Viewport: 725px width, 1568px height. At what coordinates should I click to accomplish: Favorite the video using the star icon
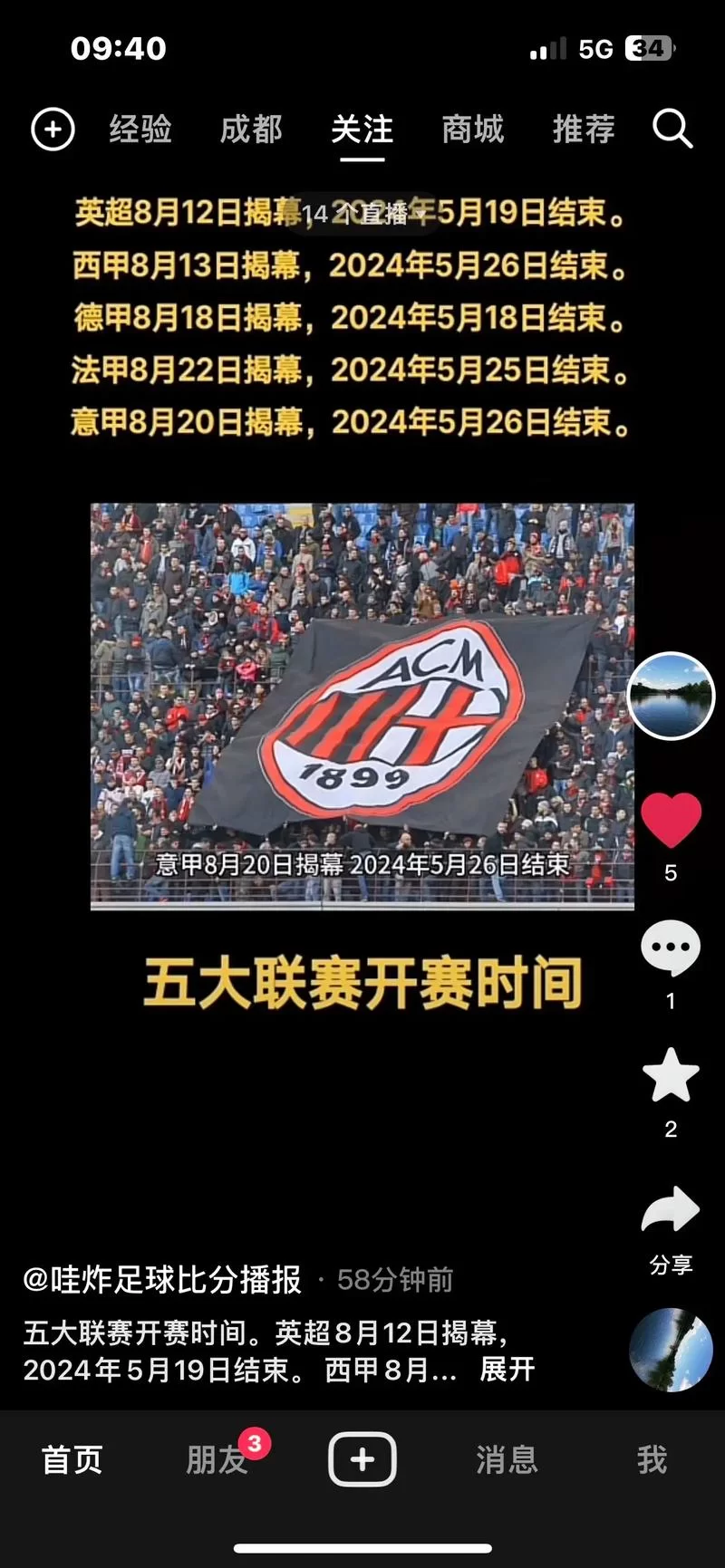coord(670,1075)
